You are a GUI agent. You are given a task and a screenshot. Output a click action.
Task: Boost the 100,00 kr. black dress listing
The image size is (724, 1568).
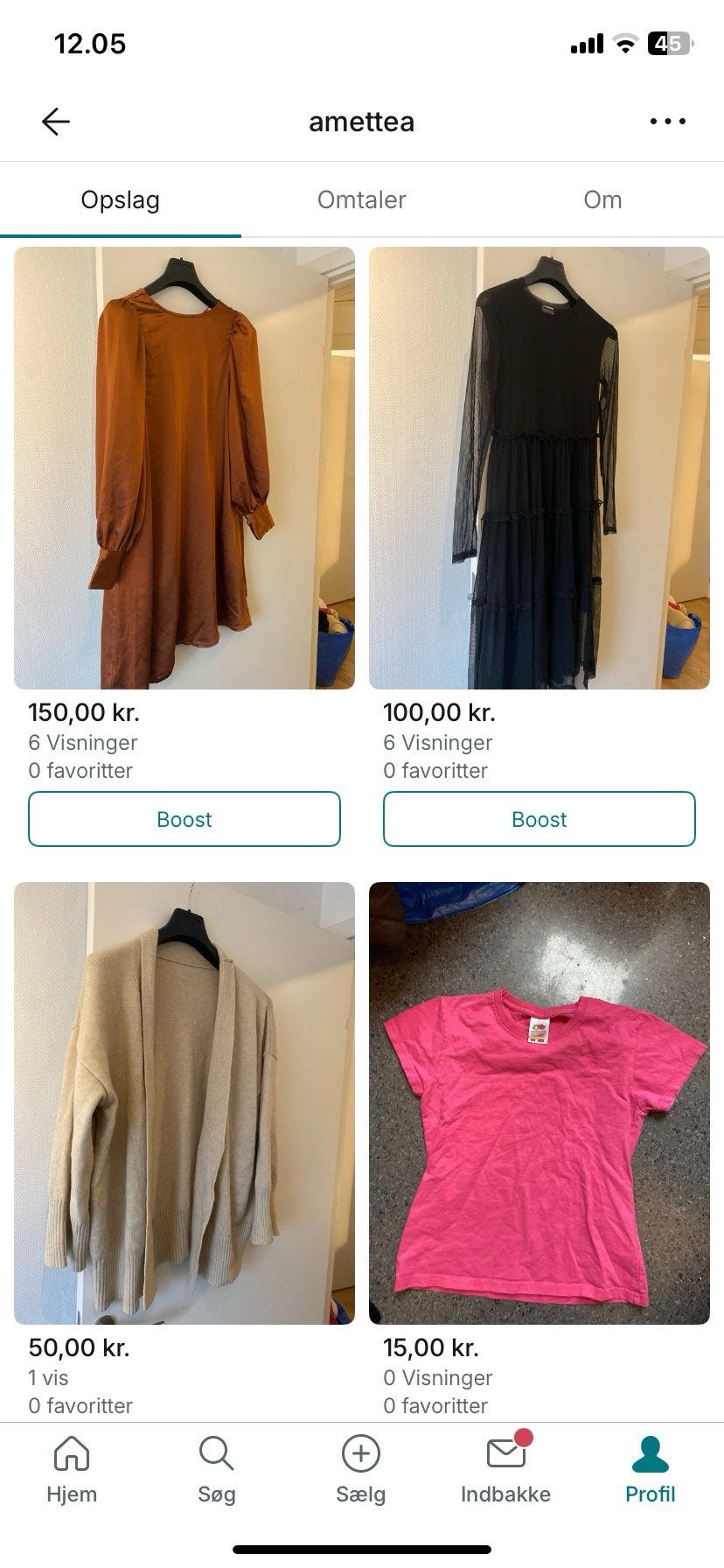(539, 819)
